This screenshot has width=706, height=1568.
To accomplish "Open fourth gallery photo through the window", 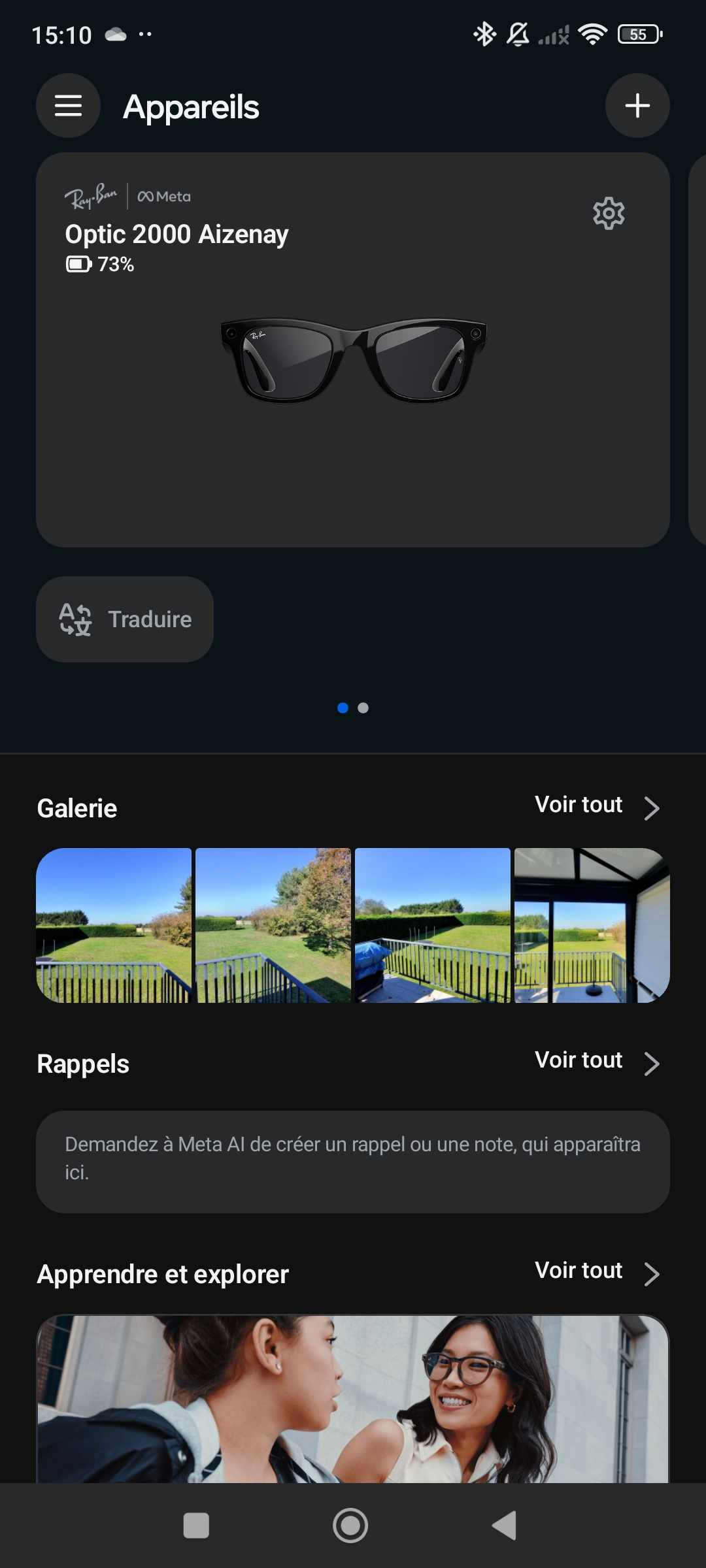I will coord(592,925).
